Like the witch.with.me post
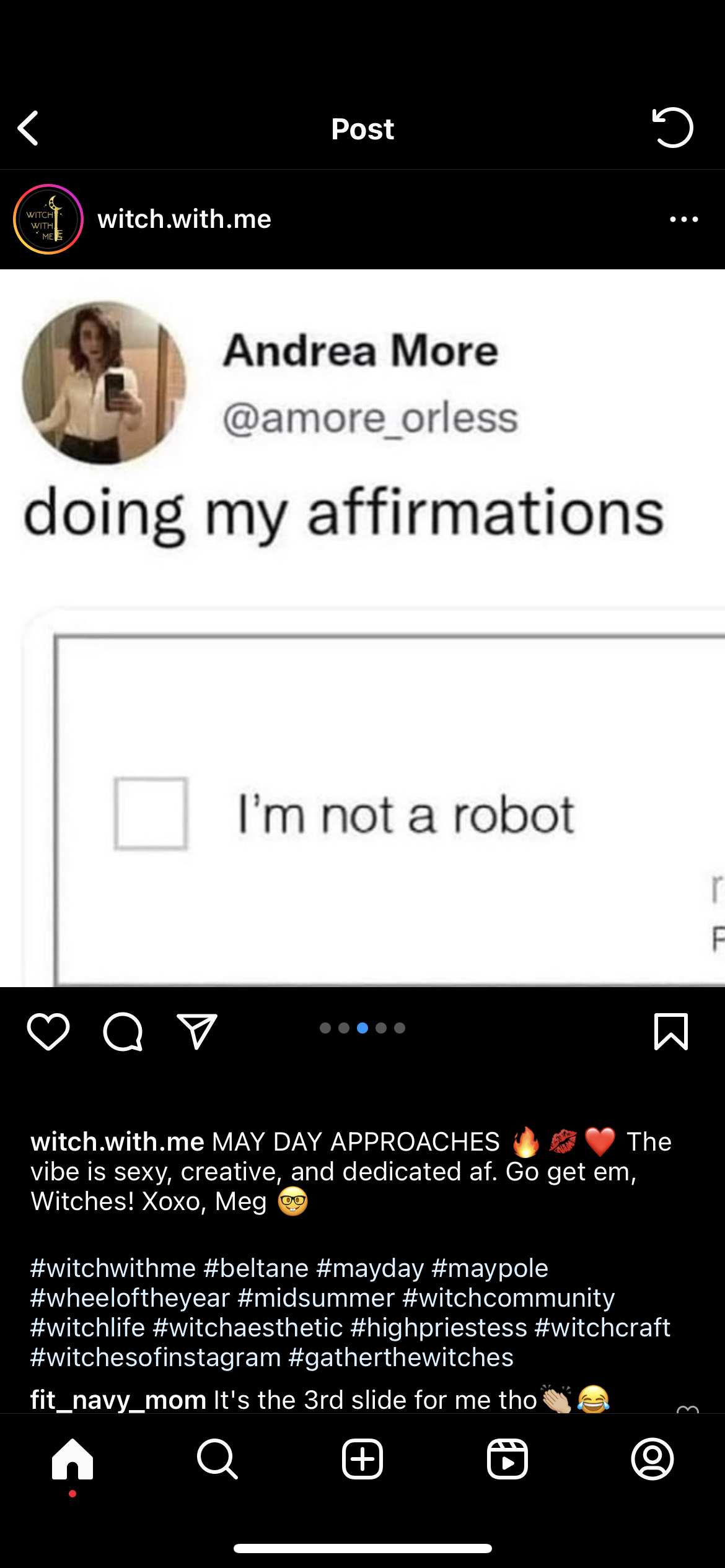 click(x=48, y=1031)
